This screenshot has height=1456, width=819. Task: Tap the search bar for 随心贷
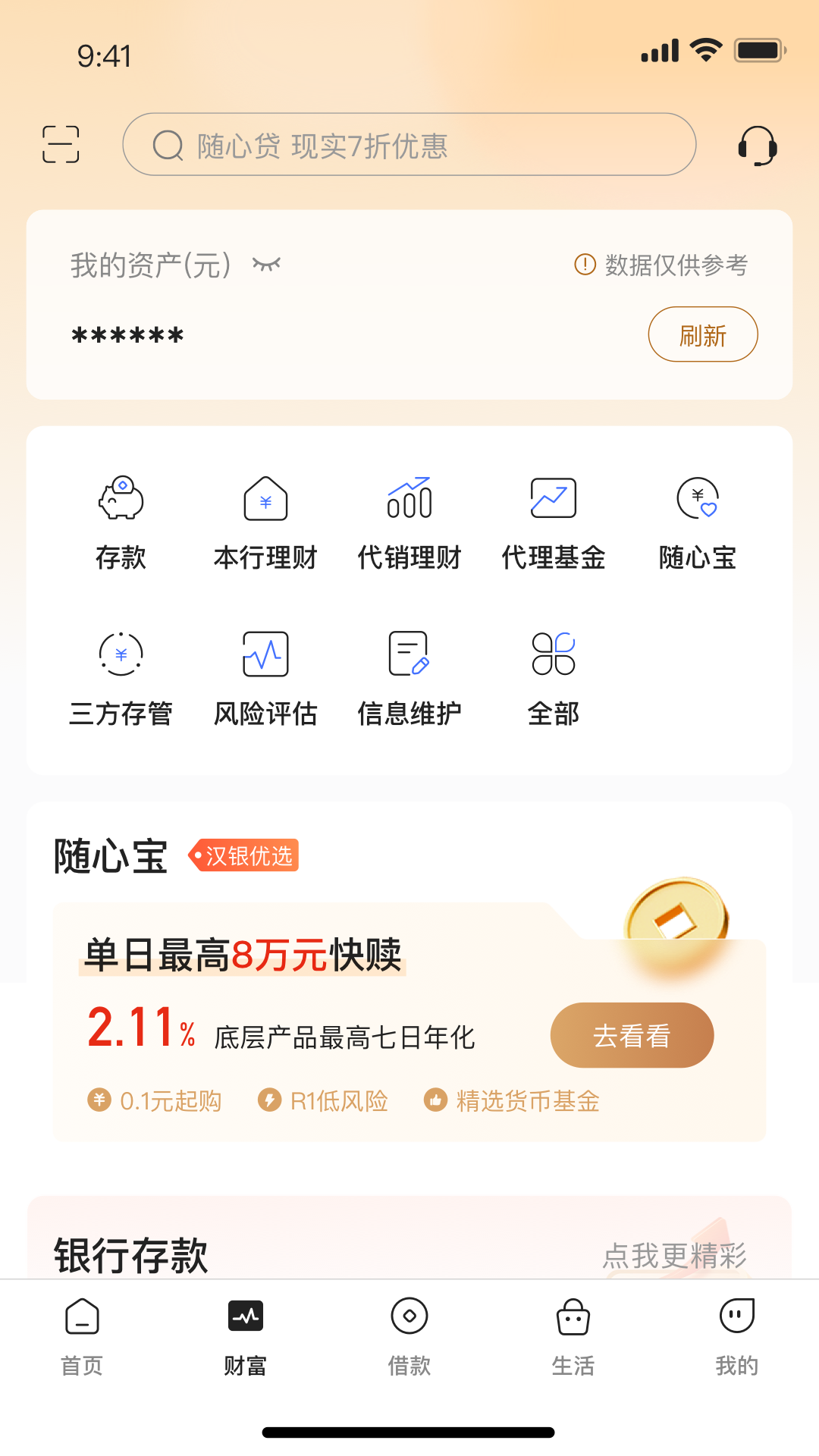tap(409, 144)
